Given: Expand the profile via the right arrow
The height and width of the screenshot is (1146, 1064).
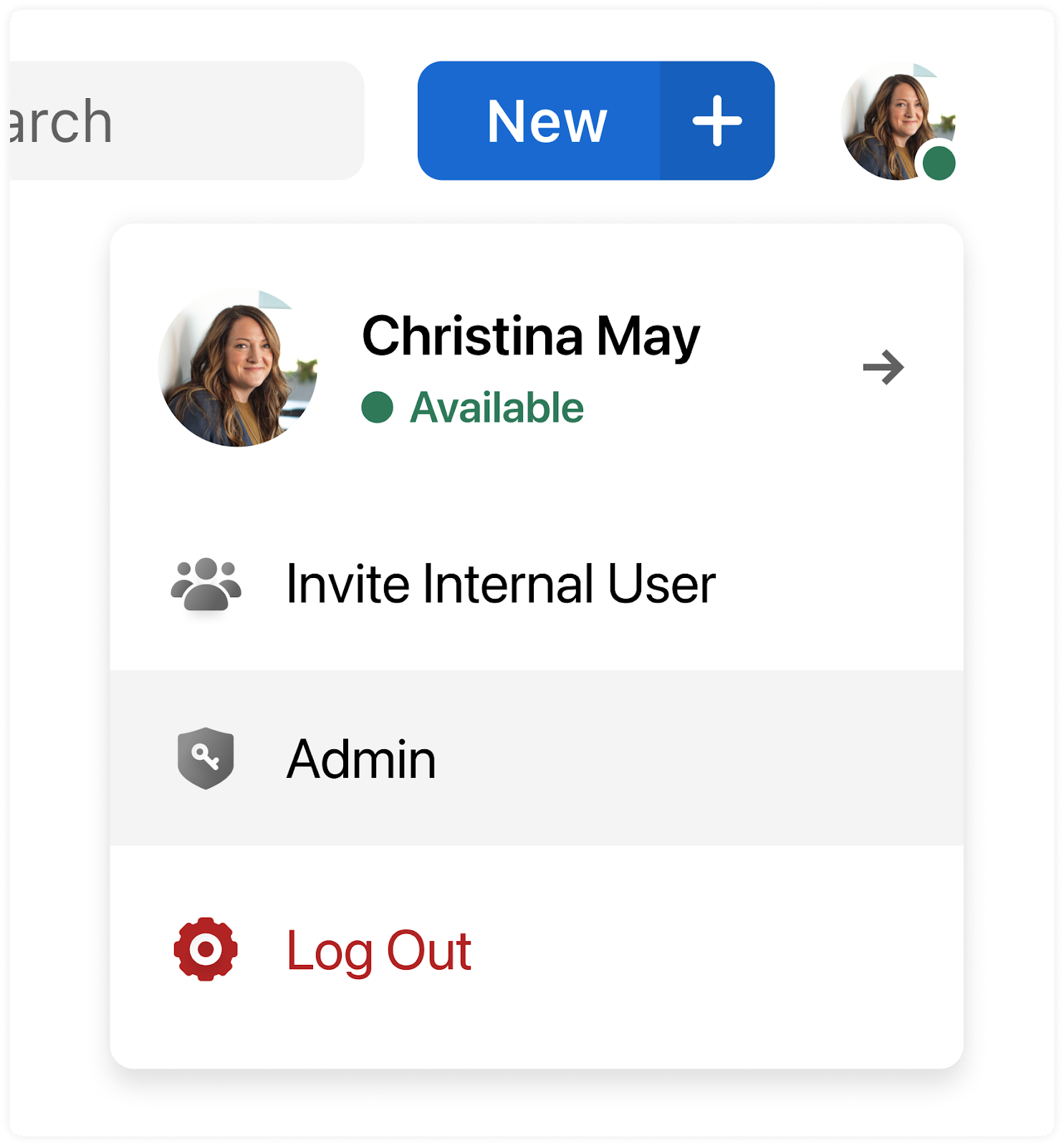Looking at the screenshot, I should click(x=884, y=367).
